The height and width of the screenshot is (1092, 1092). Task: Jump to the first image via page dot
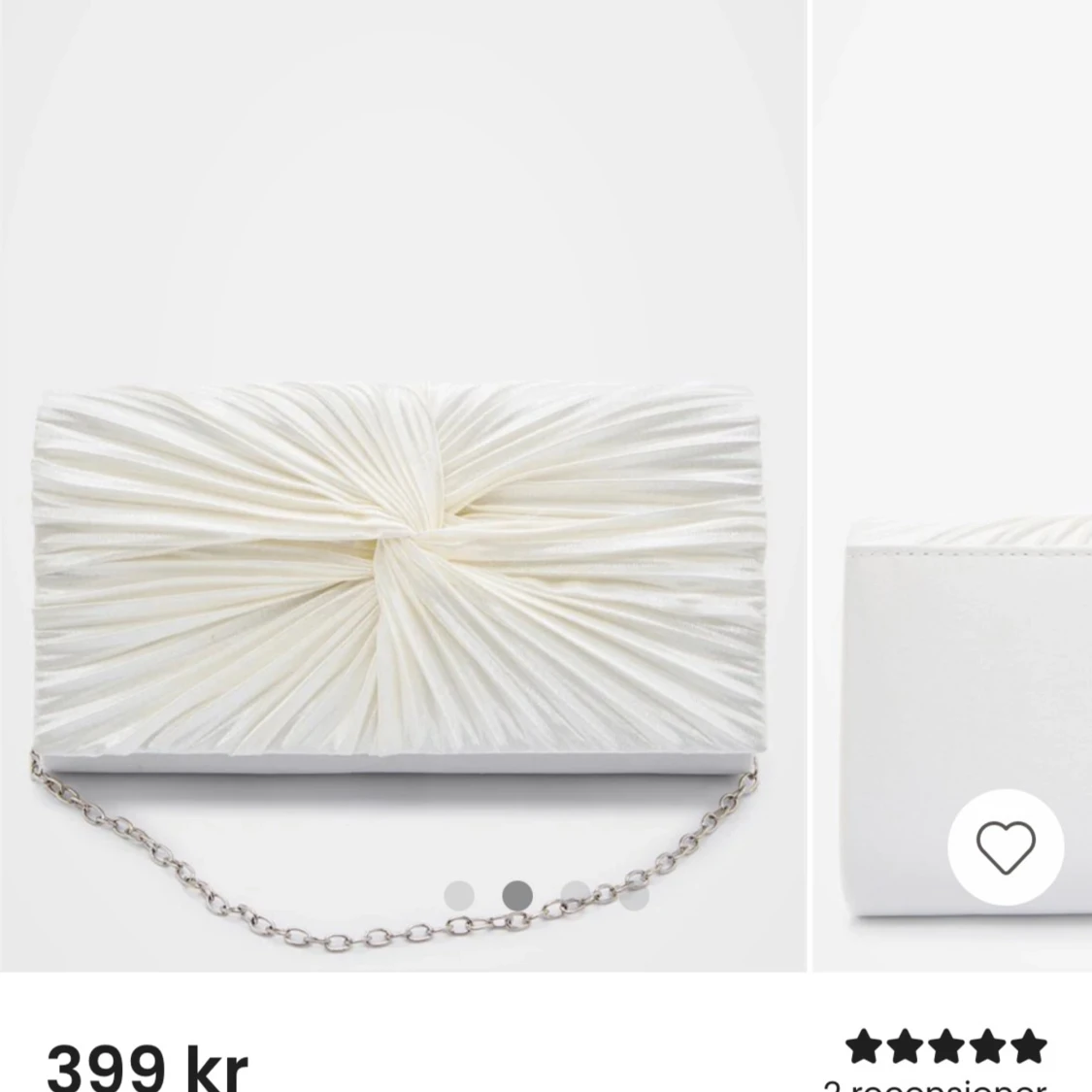click(x=459, y=896)
